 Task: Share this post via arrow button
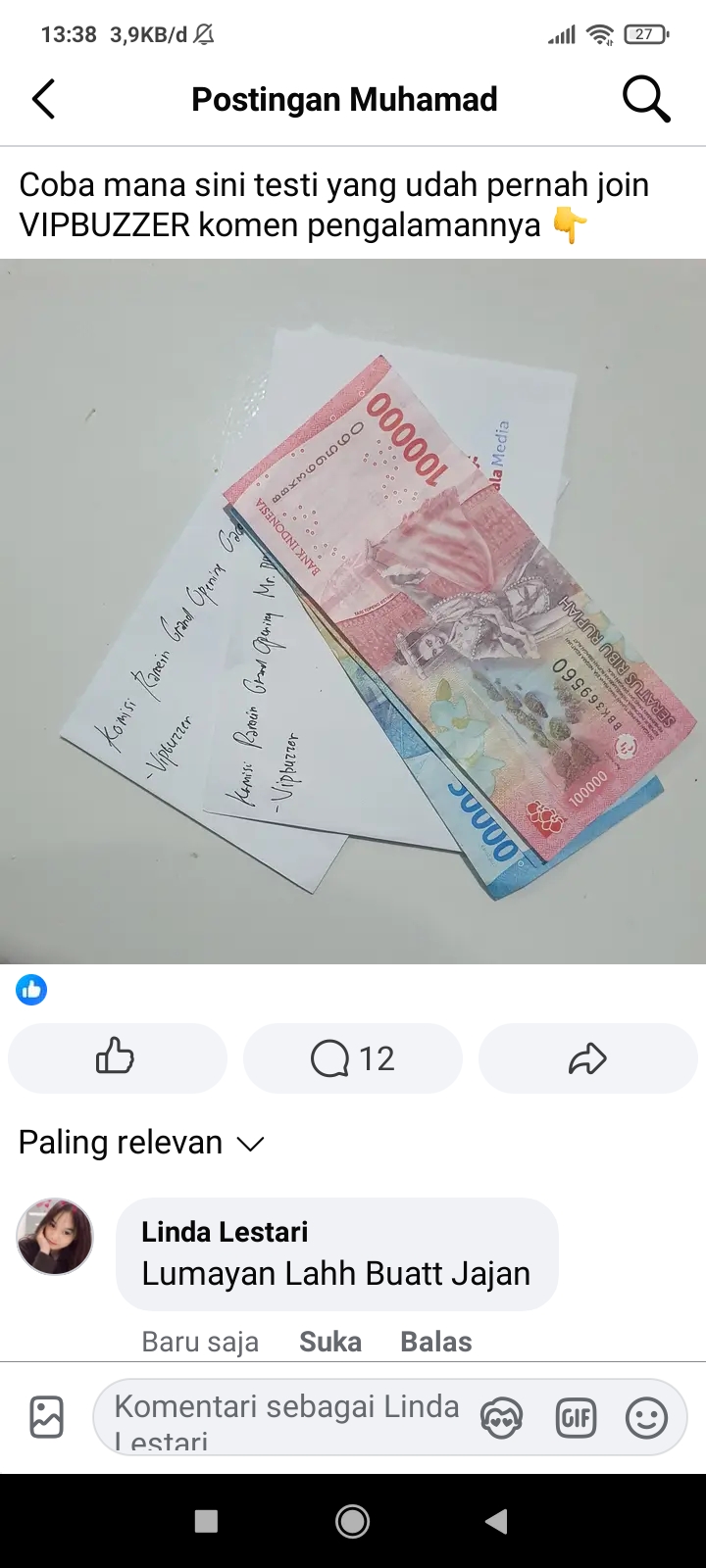[x=587, y=1057]
